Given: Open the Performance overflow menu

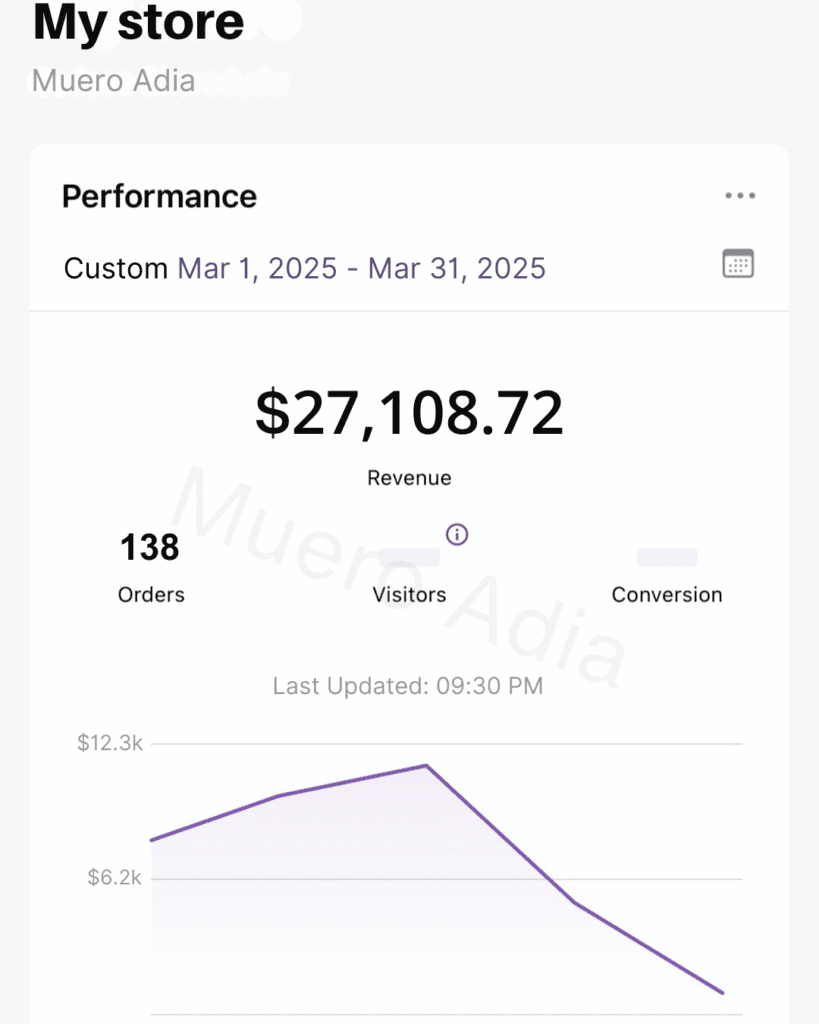Looking at the screenshot, I should click(740, 196).
